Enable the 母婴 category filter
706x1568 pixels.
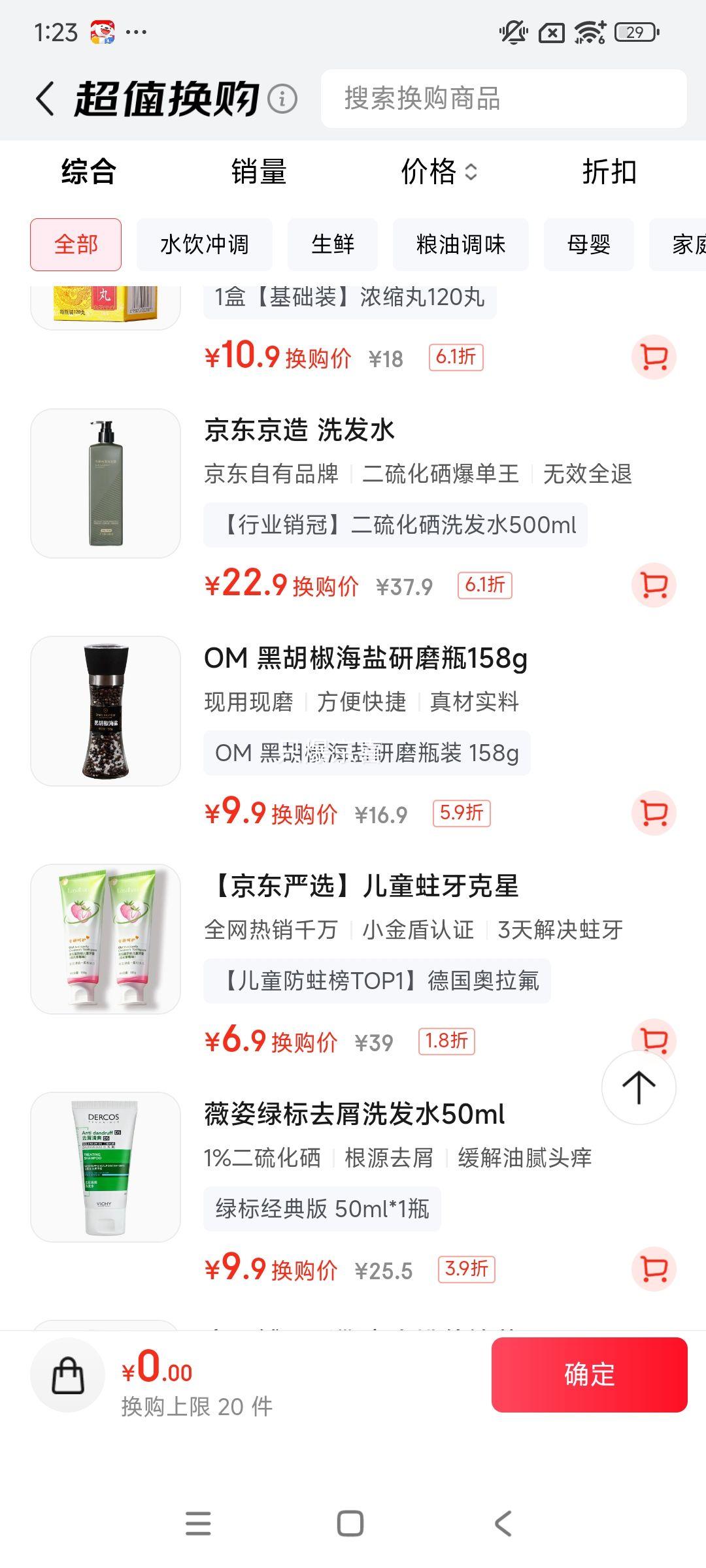[x=588, y=244]
